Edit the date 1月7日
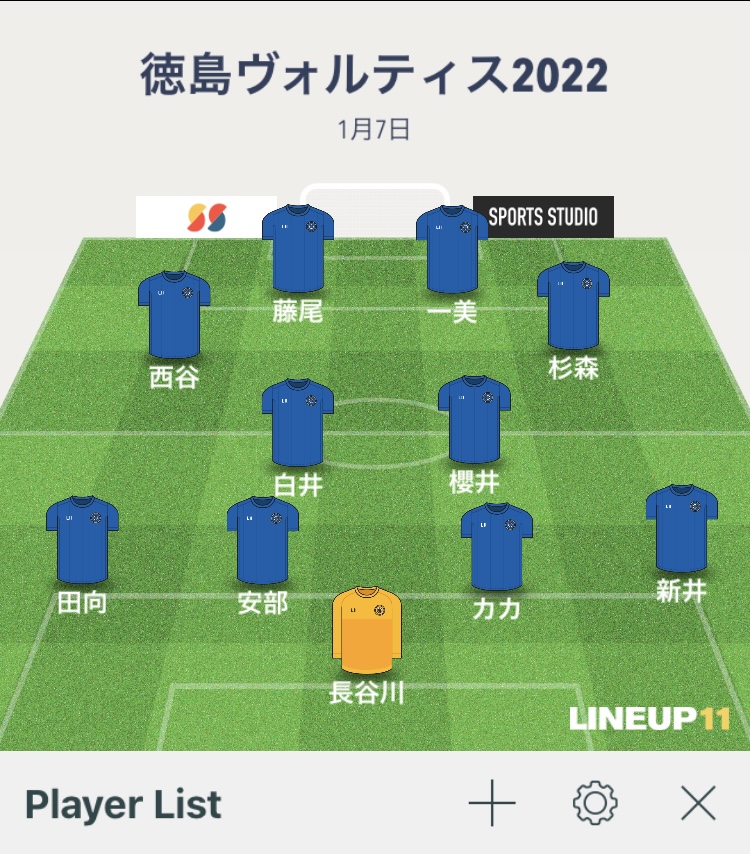 [374, 130]
